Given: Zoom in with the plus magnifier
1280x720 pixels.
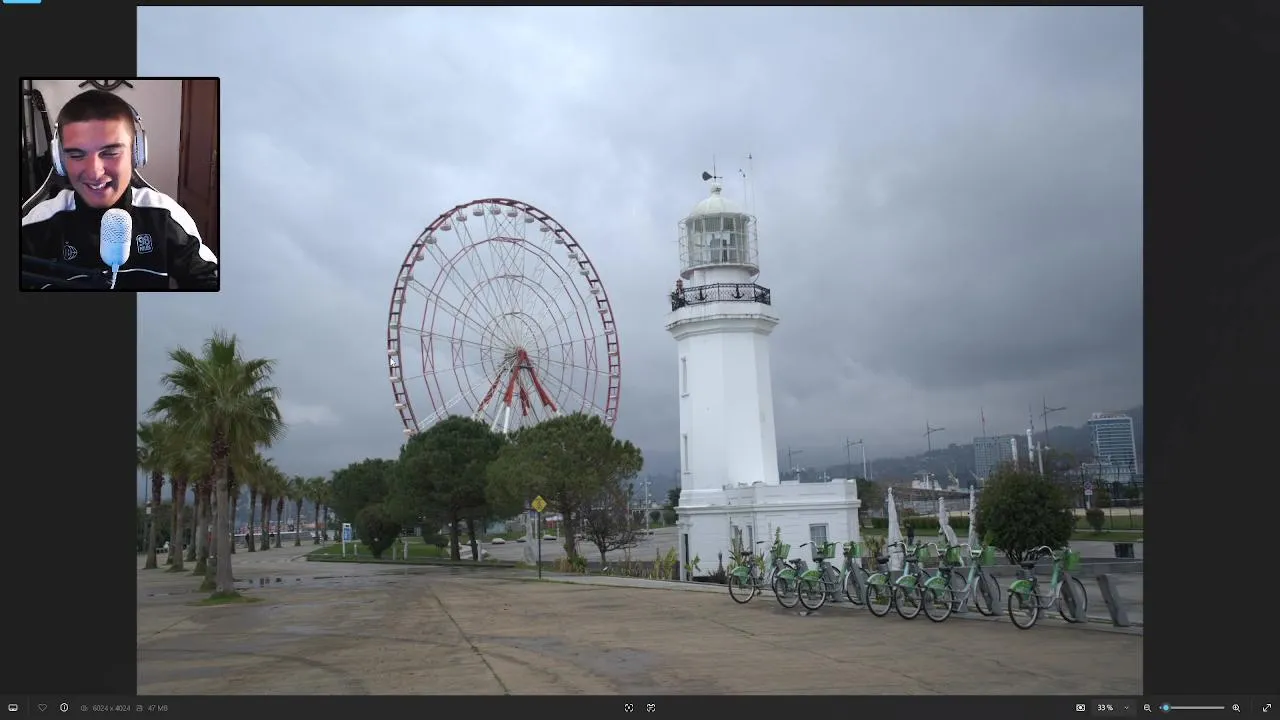Looking at the screenshot, I should tap(1236, 708).
